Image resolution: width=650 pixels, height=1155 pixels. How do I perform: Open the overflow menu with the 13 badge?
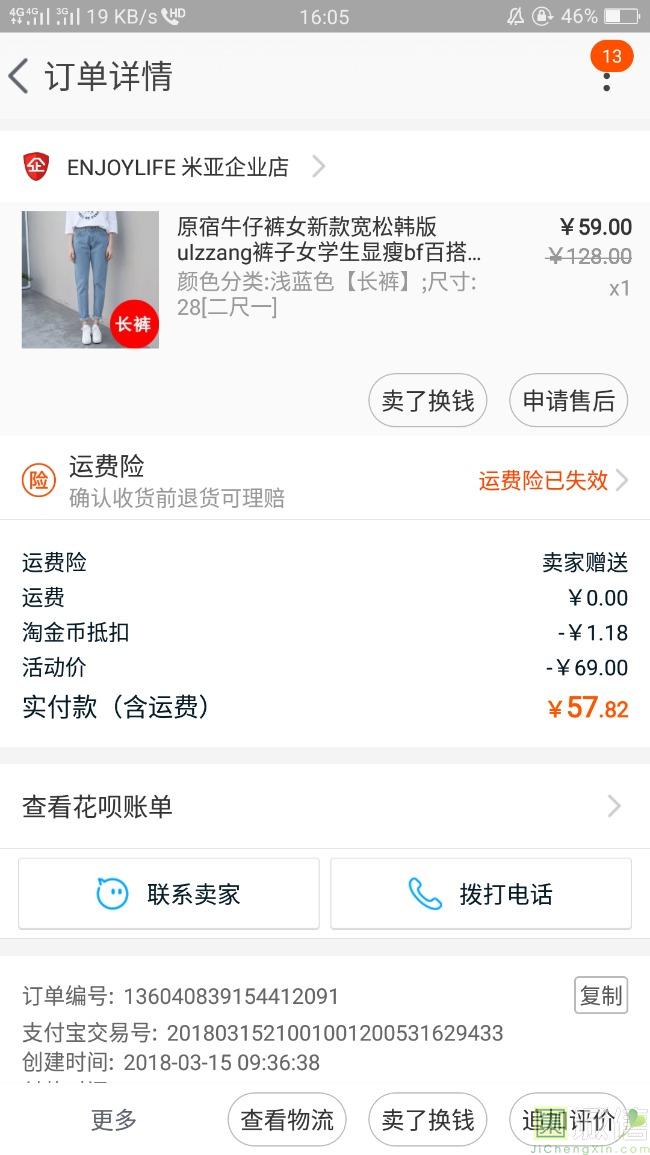coord(607,78)
